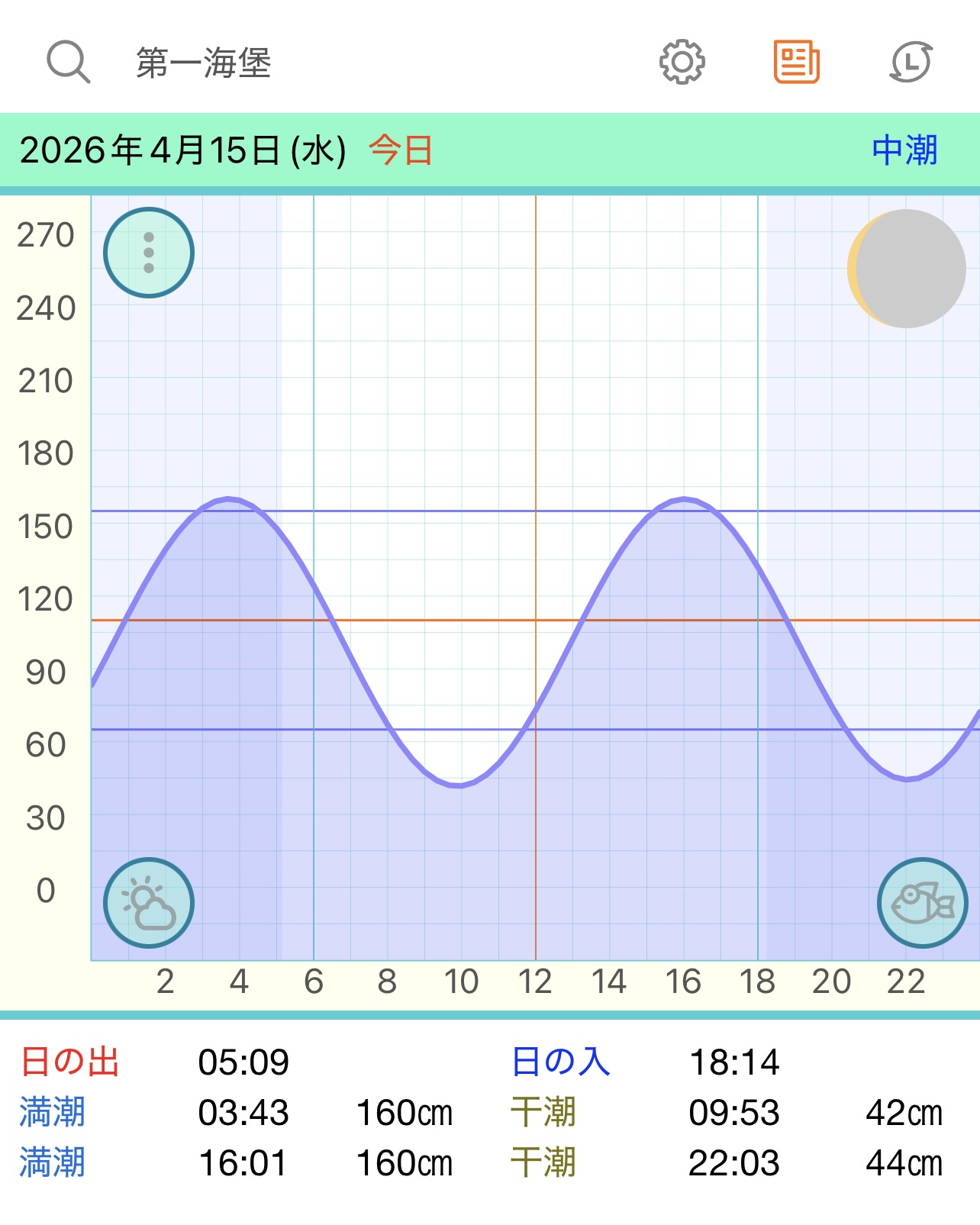Tap the clock history icon
Image resolution: width=980 pixels, height=1225 pixels.
pos(911,62)
